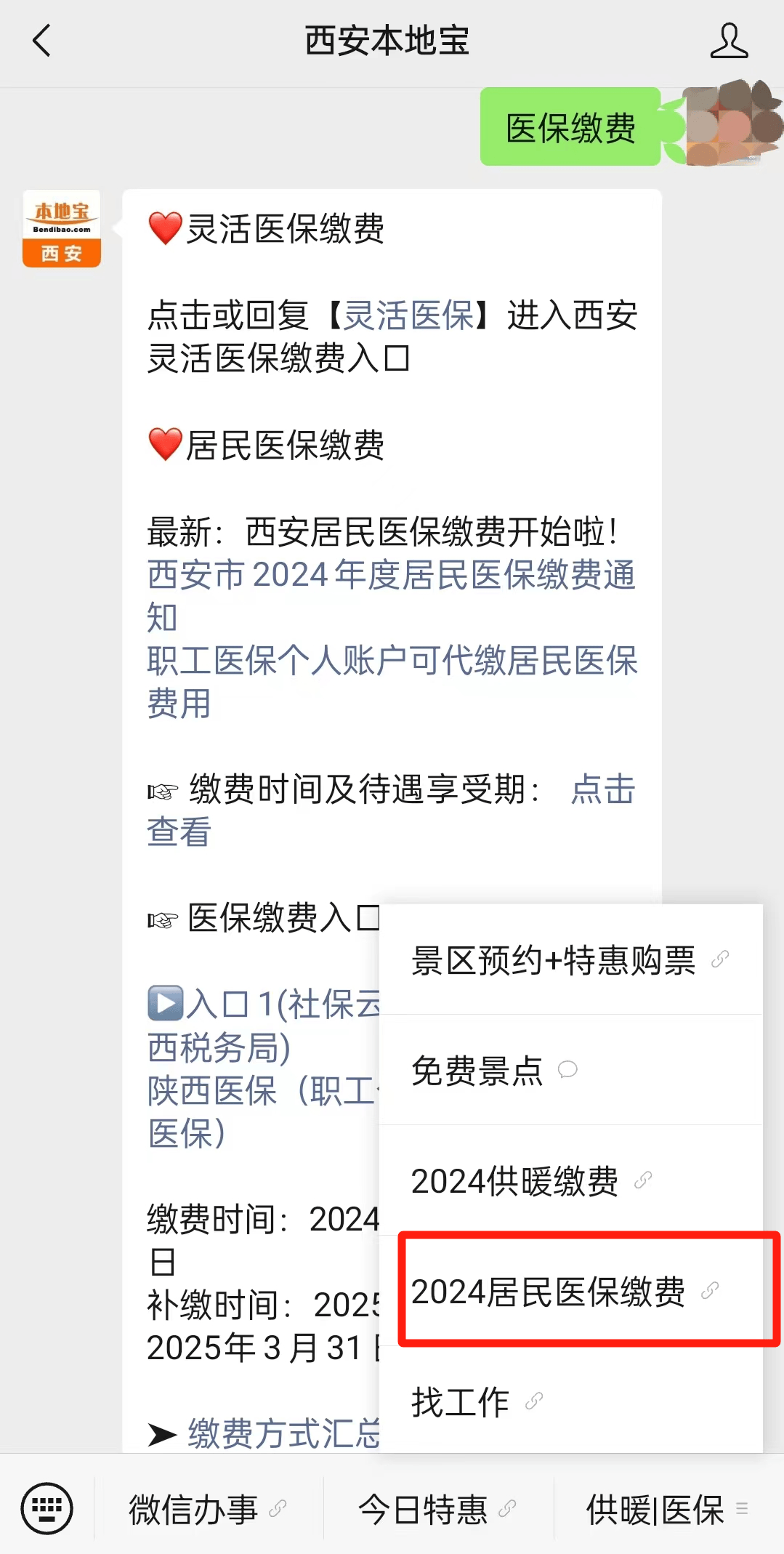Open the official account profile via person icon
This screenshot has width=784, height=1554.
tap(730, 41)
